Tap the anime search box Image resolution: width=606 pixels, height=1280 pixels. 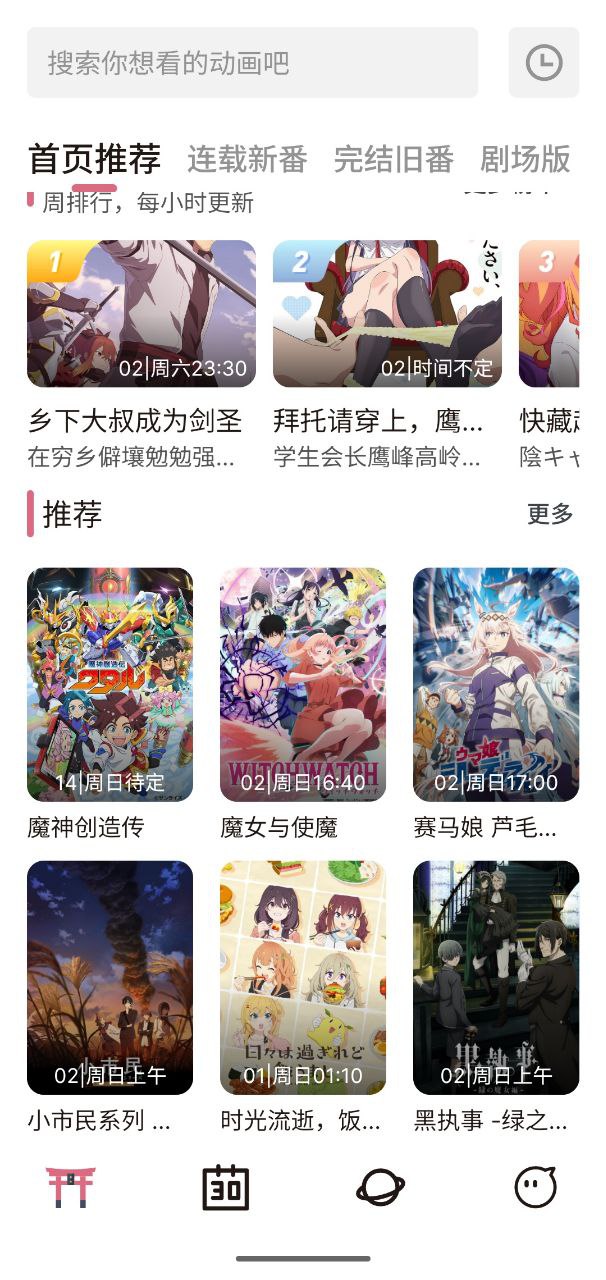pos(252,63)
